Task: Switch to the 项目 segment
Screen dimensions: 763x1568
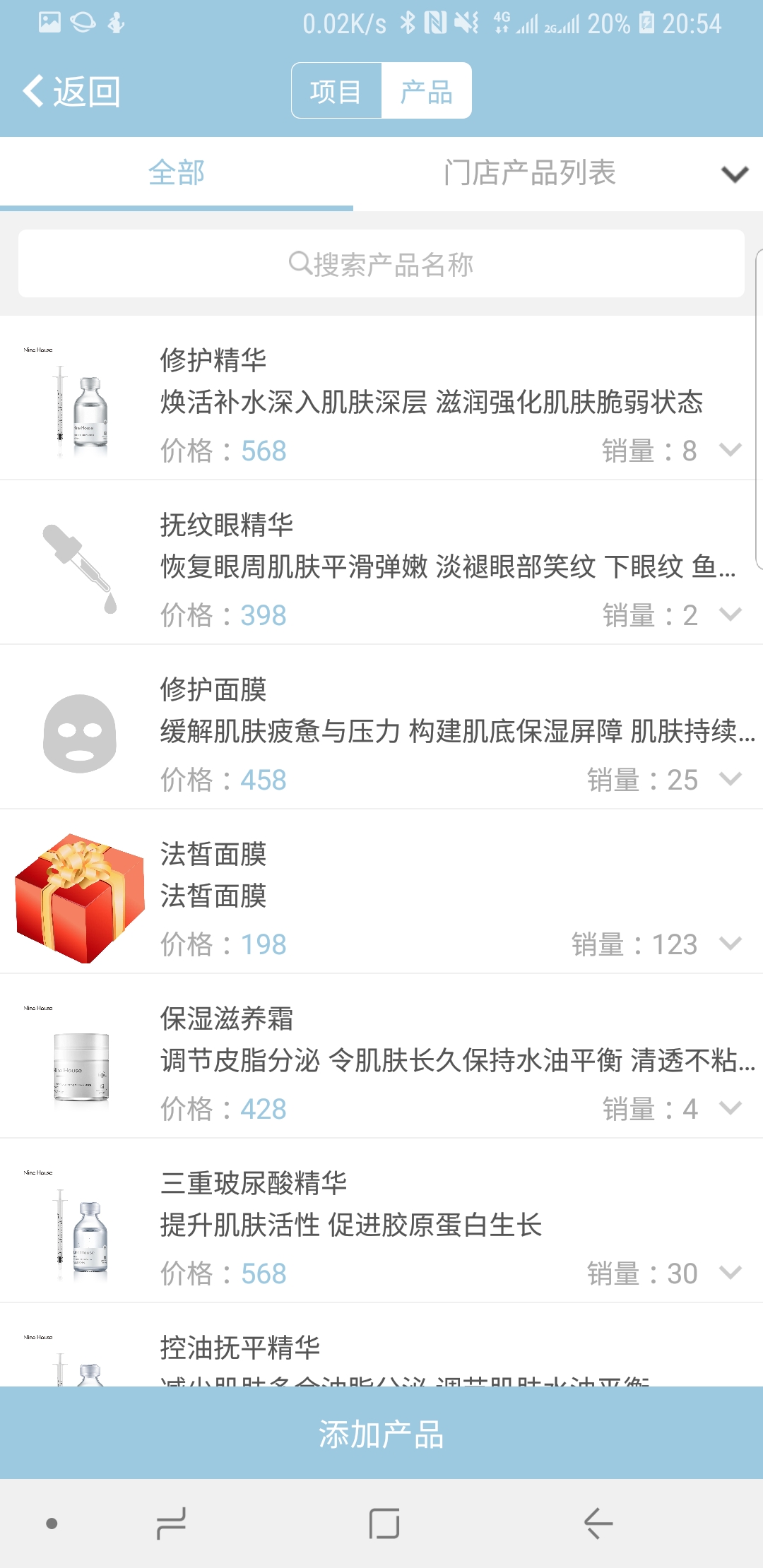Action: 336,91
